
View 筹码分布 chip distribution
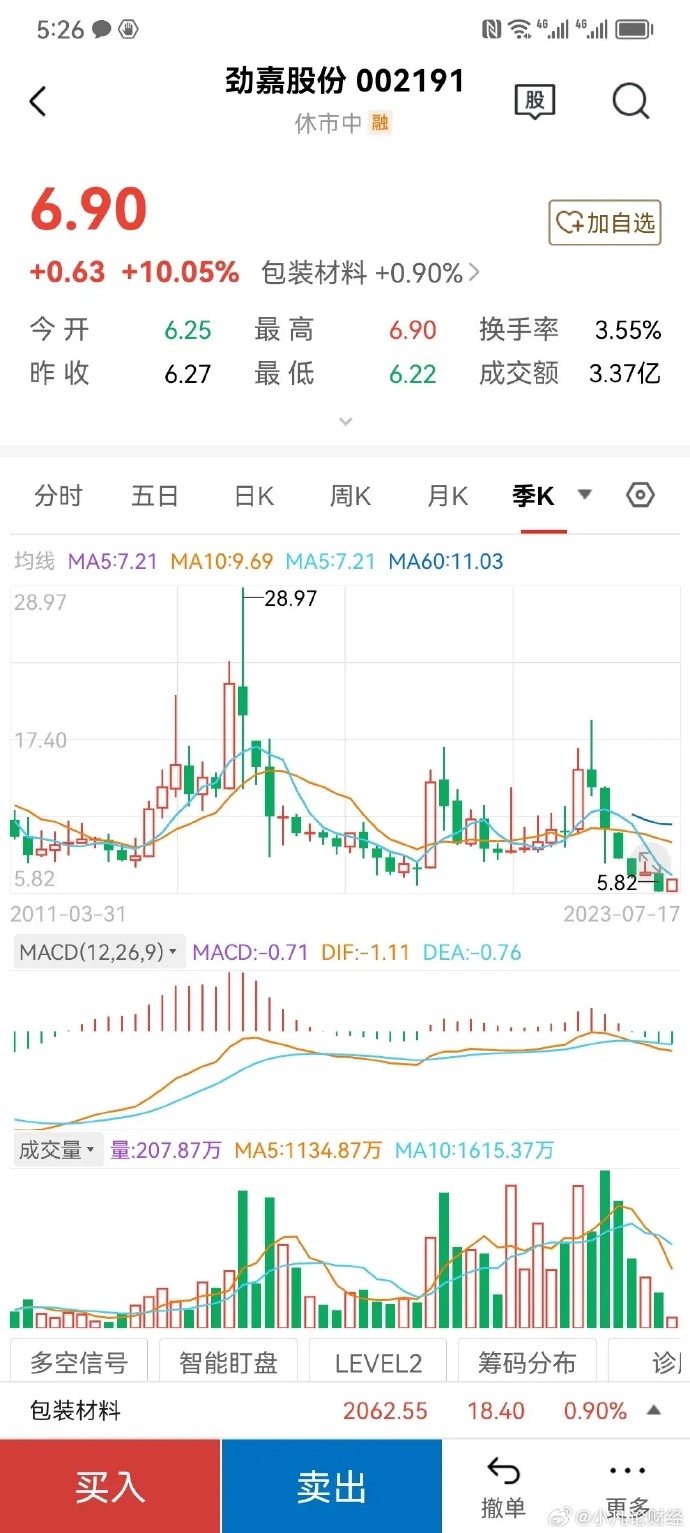click(527, 1362)
